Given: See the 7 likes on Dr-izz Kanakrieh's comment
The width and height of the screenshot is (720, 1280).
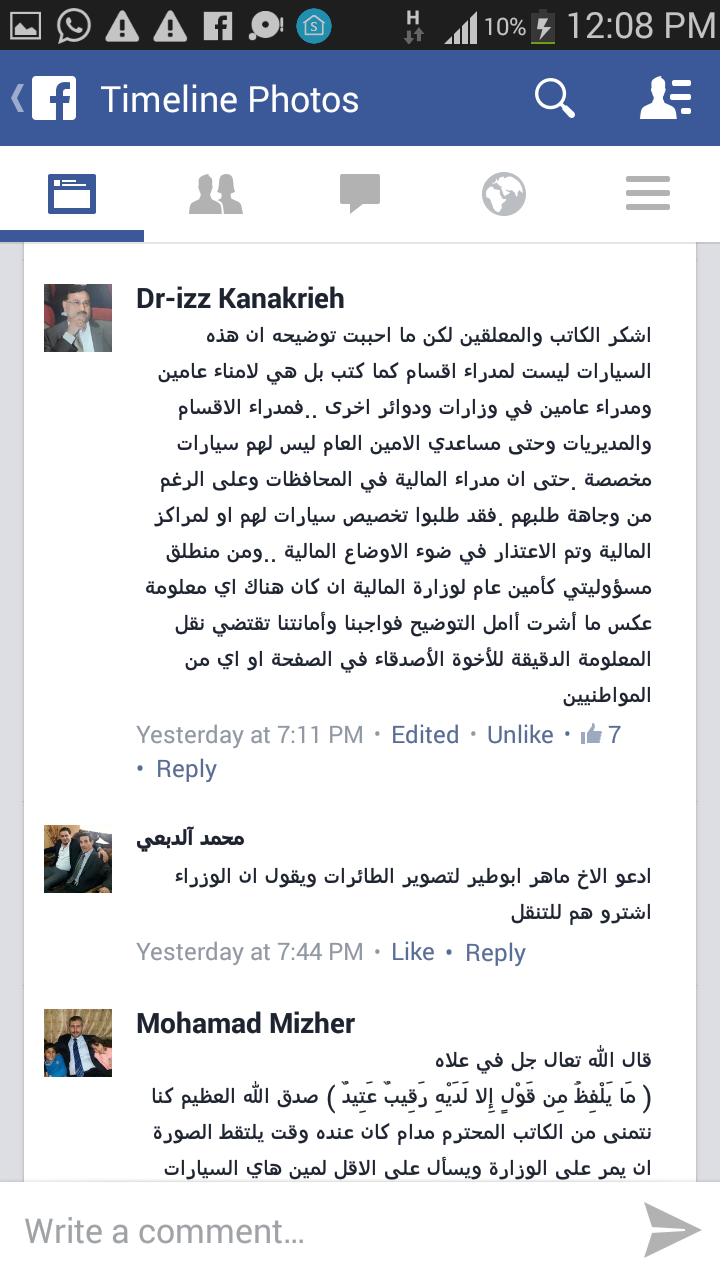Looking at the screenshot, I should point(602,735).
